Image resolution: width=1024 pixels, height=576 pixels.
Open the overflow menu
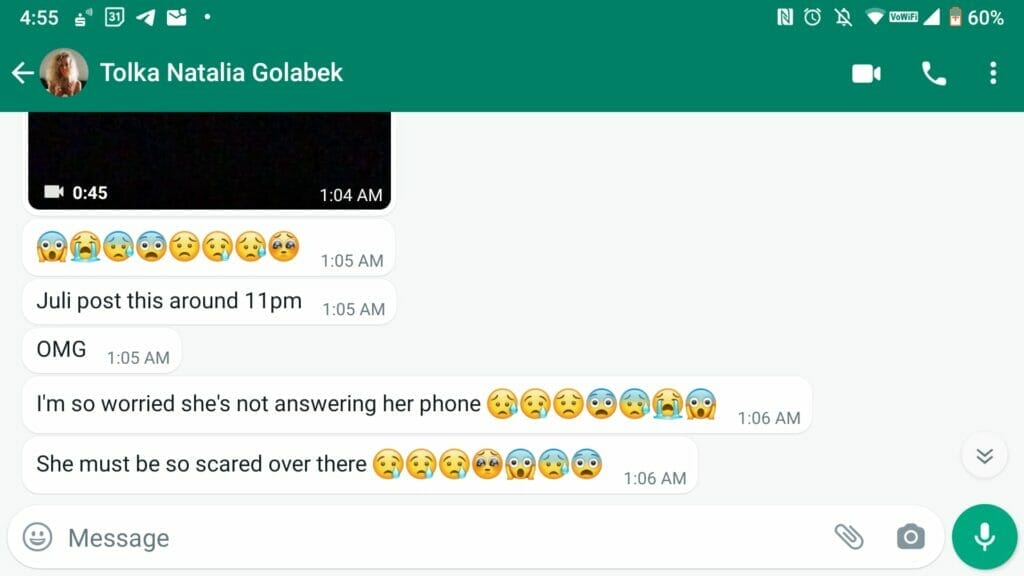pos(992,73)
